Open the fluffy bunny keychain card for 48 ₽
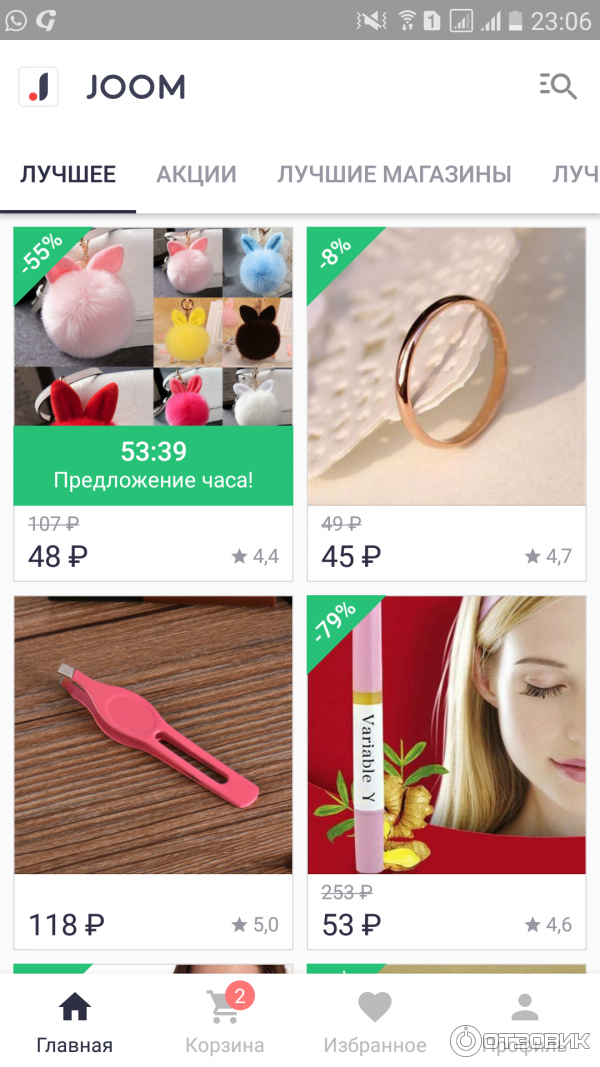This screenshot has height=1067, width=600. pos(153,400)
